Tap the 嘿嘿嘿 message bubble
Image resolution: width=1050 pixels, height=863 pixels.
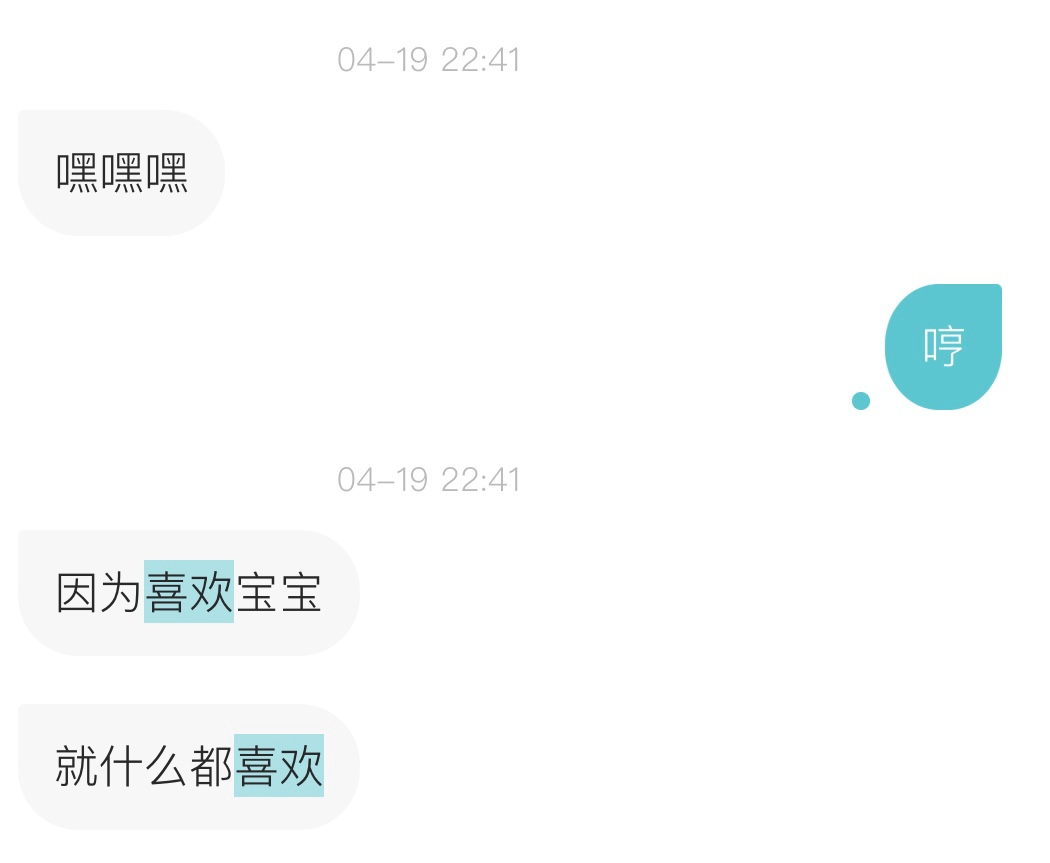pyautogui.click(x=121, y=173)
